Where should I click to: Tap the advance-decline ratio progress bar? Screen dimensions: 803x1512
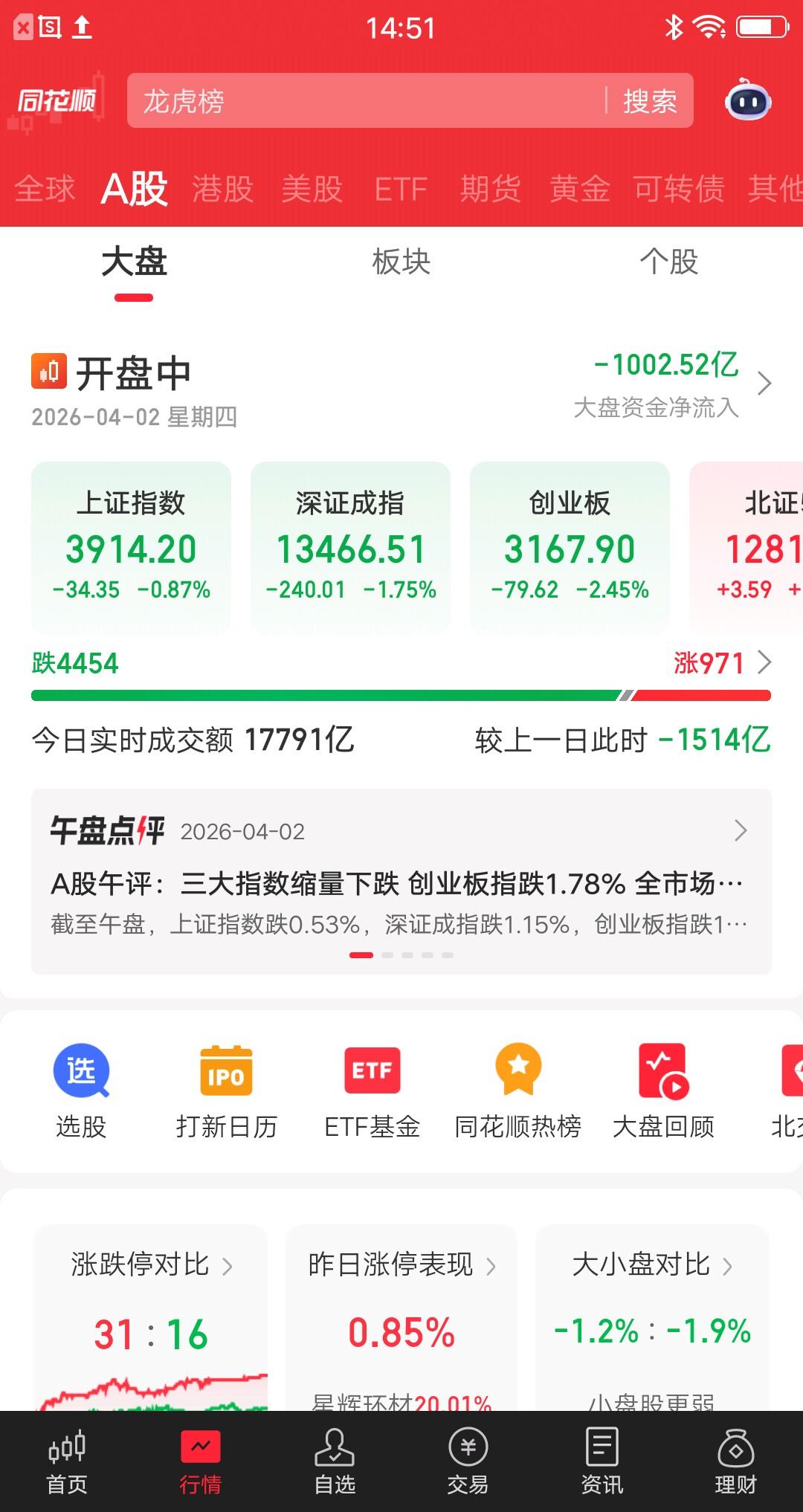coord(401,694)
